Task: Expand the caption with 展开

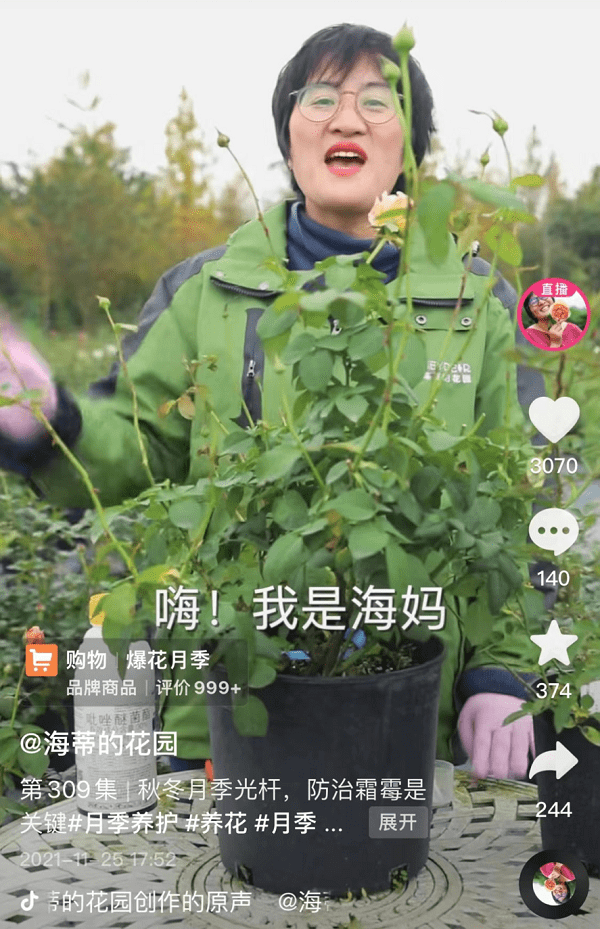Action: (x=397, y=823)
